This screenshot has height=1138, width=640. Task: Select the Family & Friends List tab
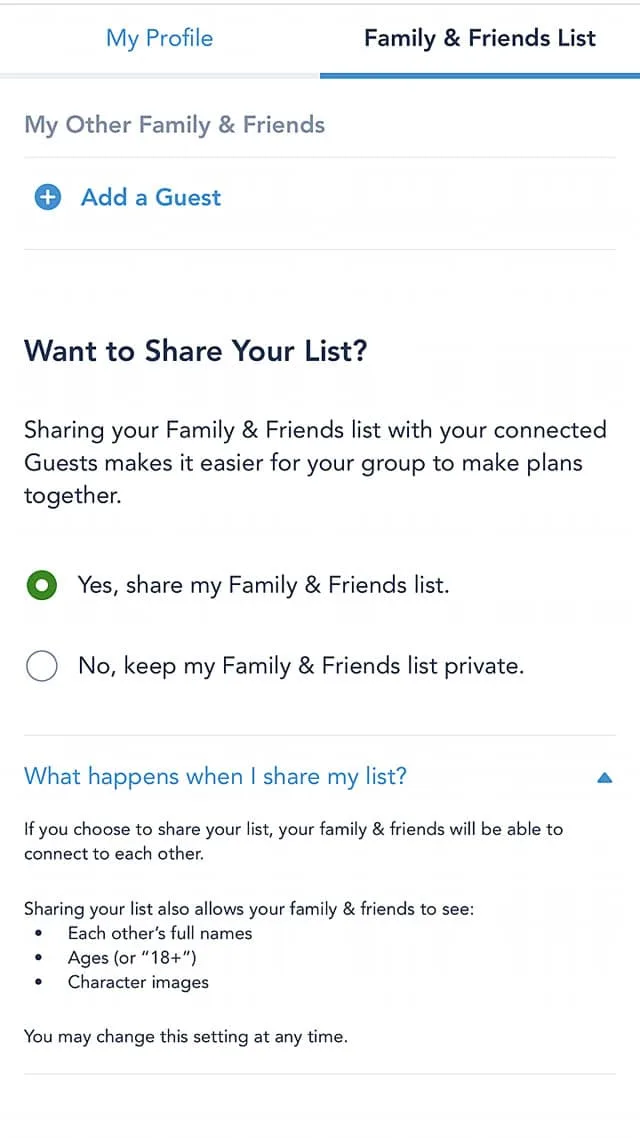[480, 38]
